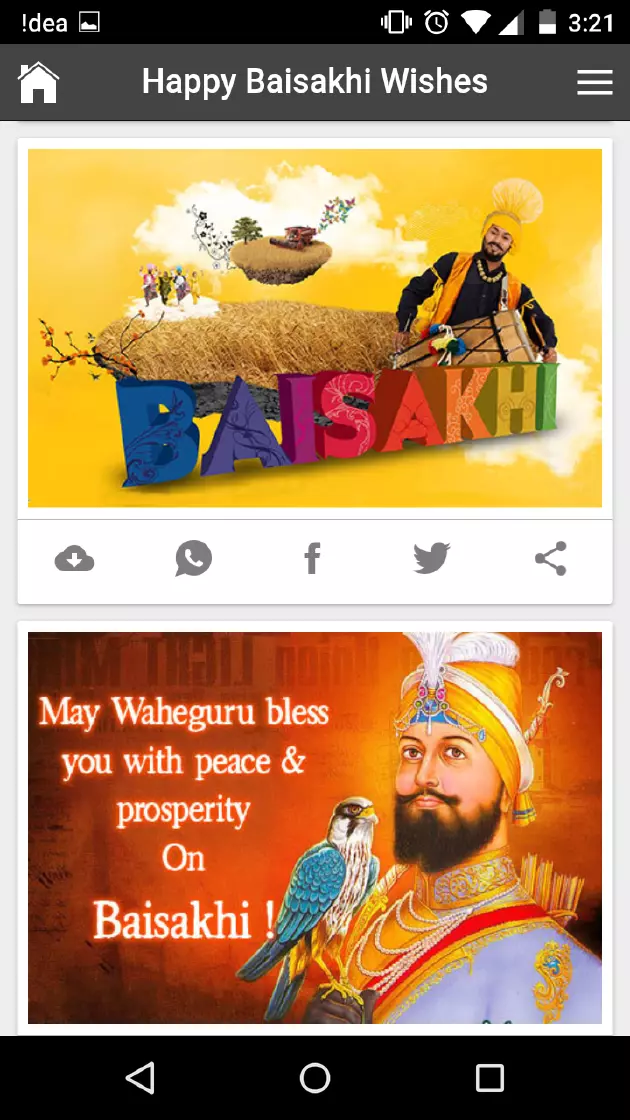View the May Waheguru bless you card
The height and width of the screenshot is (1120, 630).
315,828
